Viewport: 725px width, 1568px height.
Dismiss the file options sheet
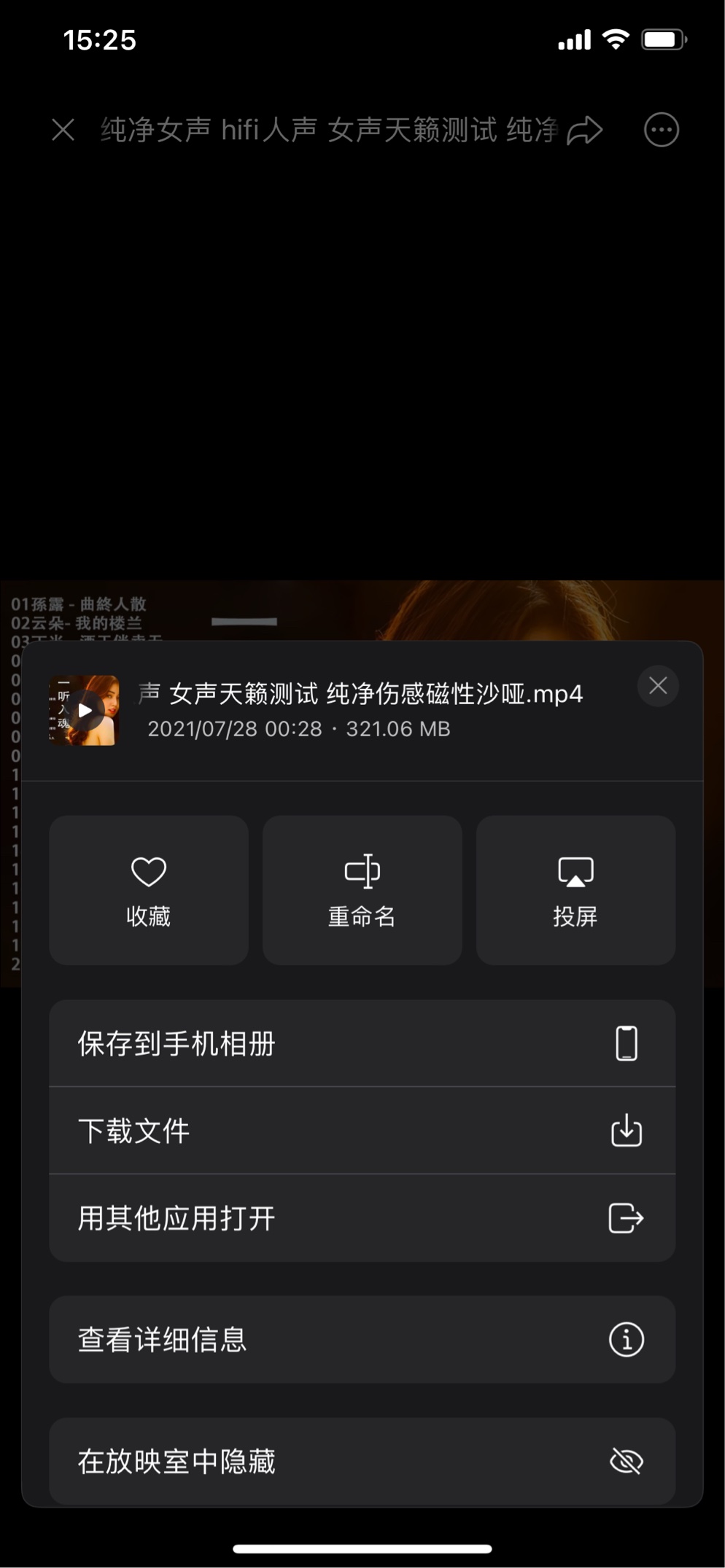pos(658,686)
